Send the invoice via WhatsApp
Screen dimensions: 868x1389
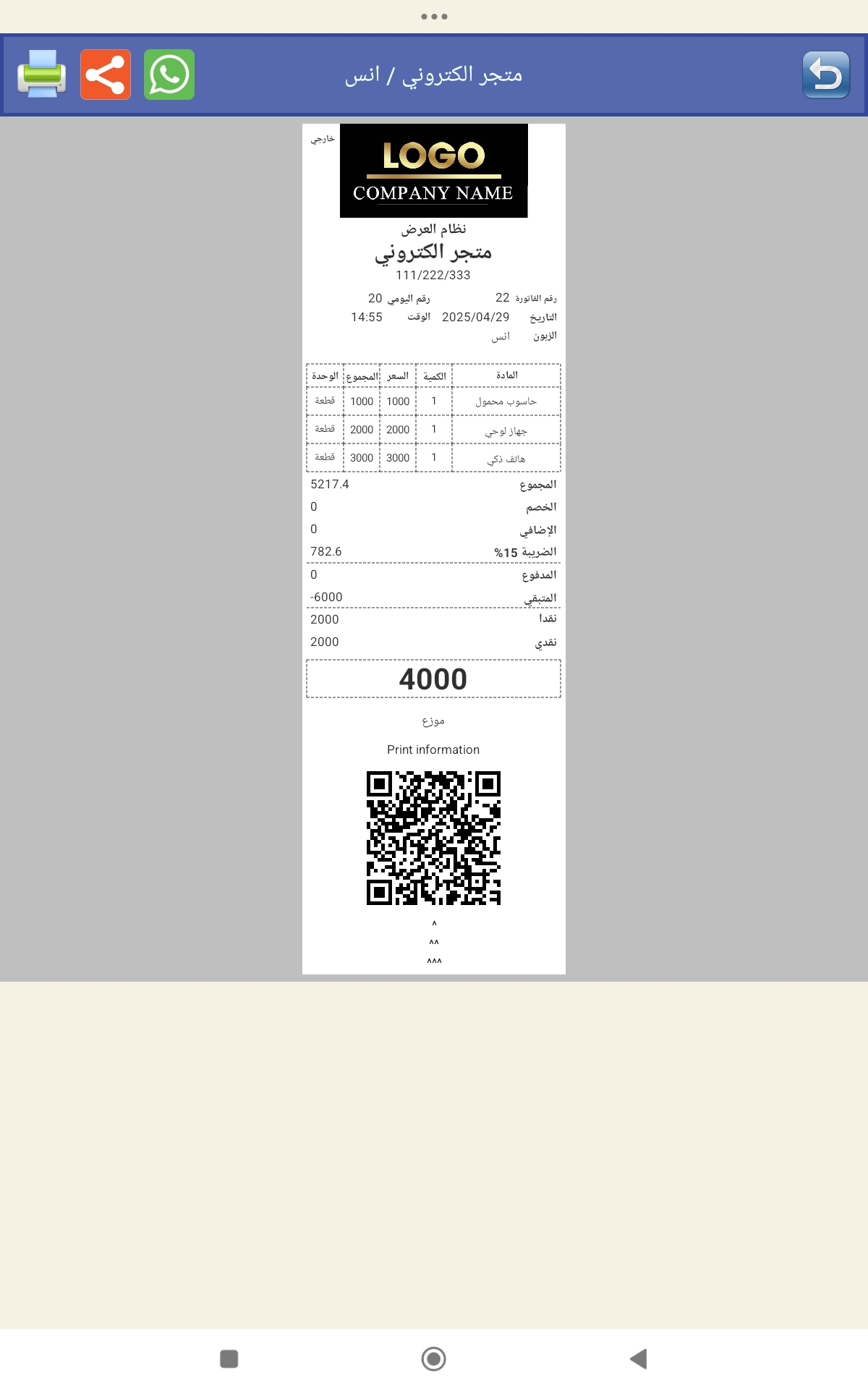click(169, 74)
